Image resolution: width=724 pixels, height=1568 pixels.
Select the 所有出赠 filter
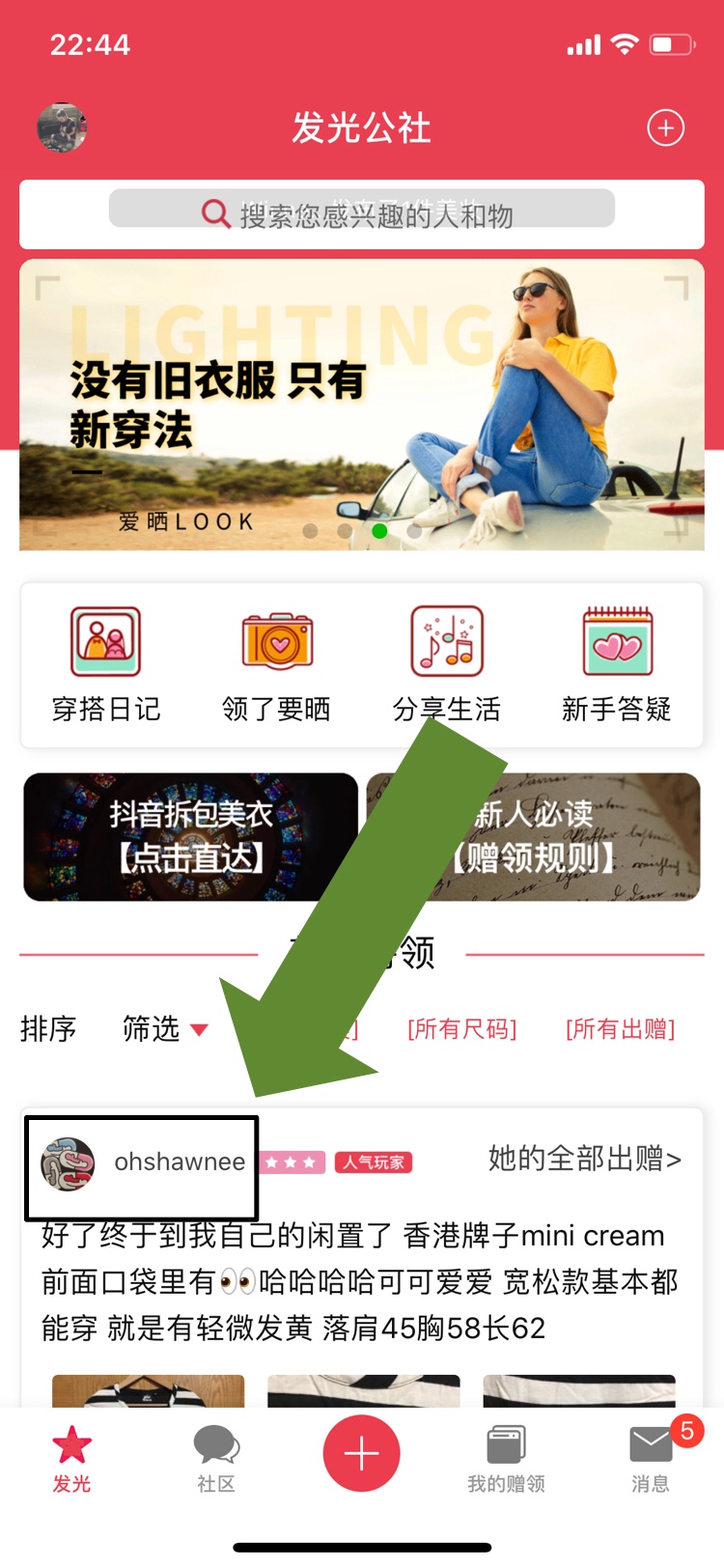(x=621, y=1029)
